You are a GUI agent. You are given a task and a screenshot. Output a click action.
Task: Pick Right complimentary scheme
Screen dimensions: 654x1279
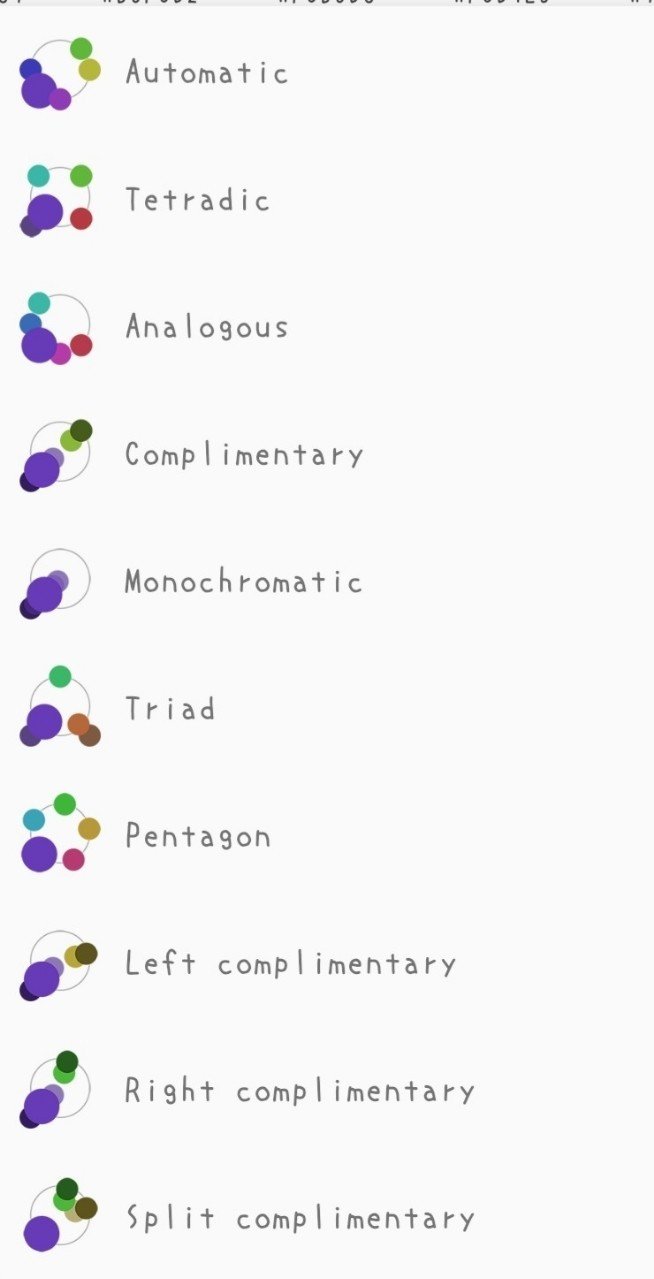299,1091
